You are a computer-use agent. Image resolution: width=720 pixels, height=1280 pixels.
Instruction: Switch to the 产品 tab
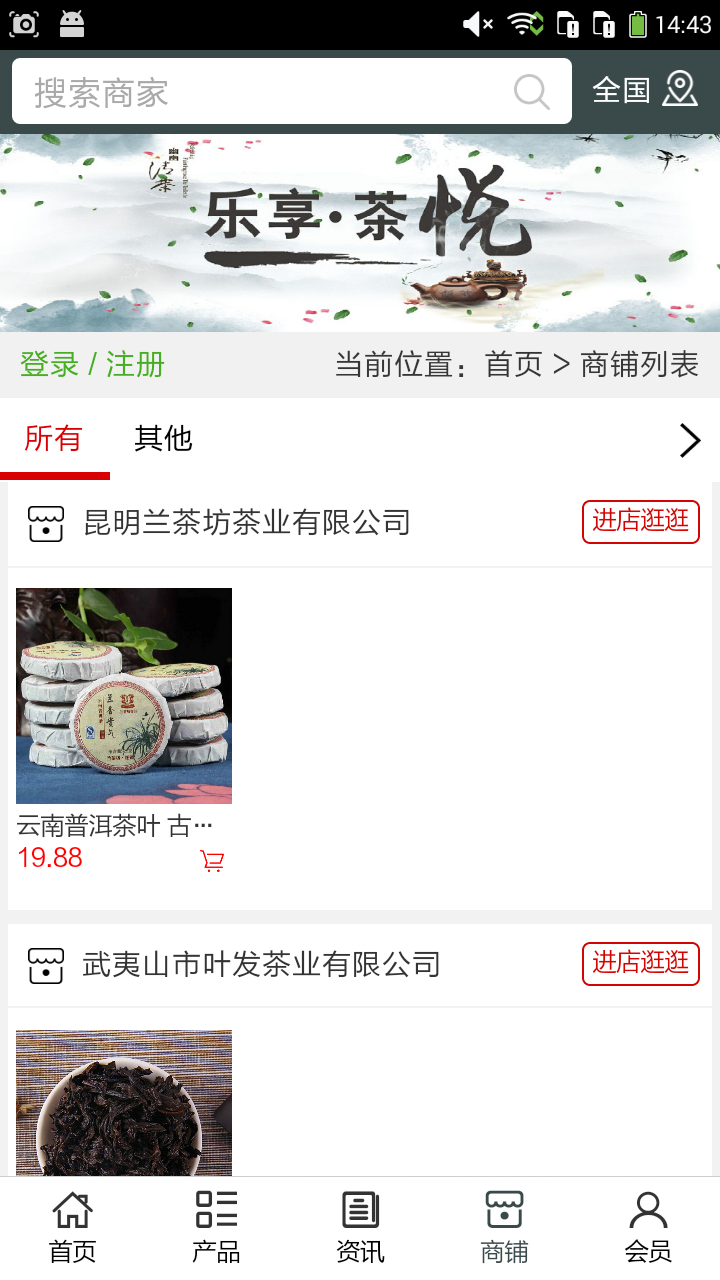216,1227
